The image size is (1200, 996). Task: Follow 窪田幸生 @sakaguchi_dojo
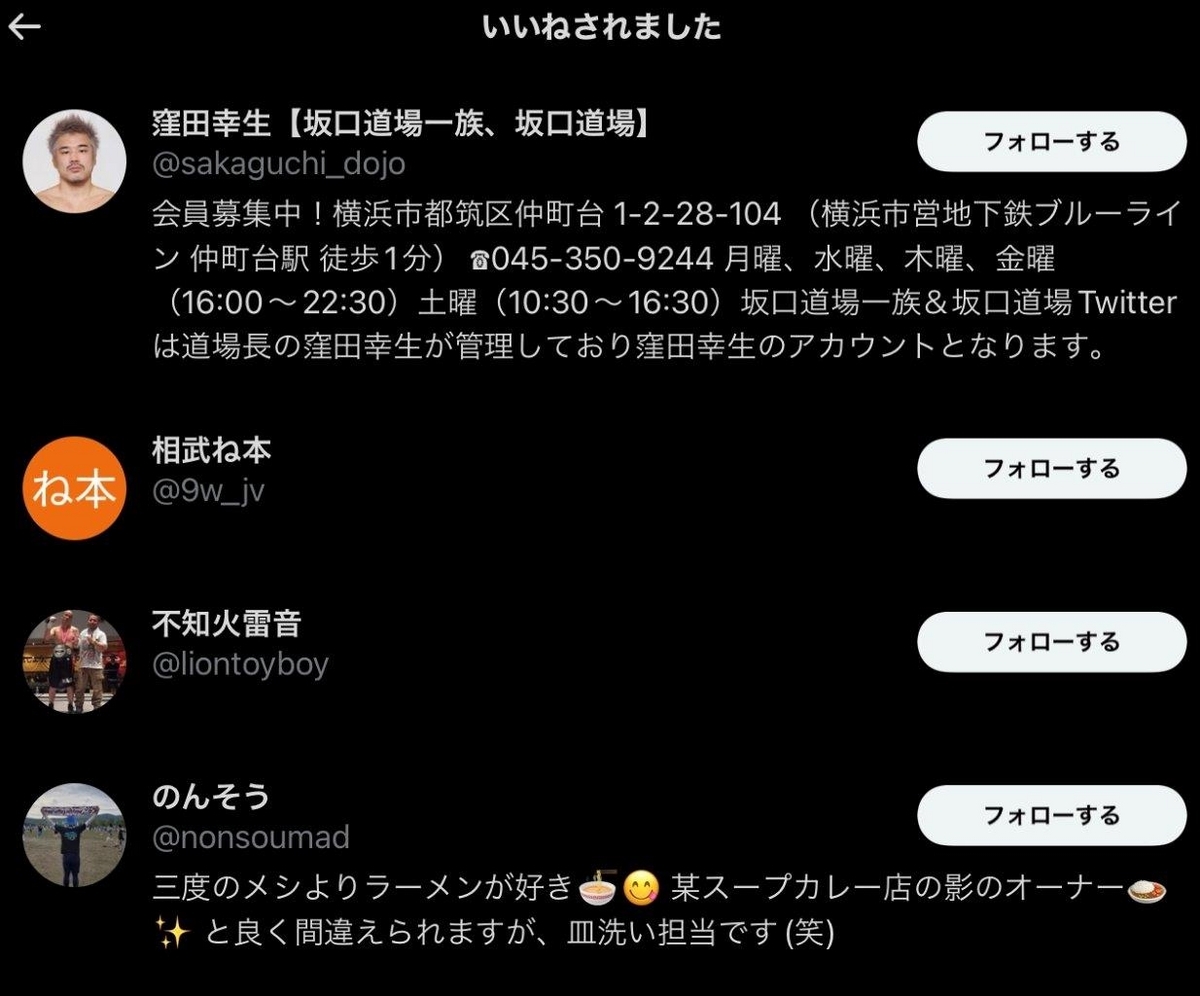pos(1051,141)
